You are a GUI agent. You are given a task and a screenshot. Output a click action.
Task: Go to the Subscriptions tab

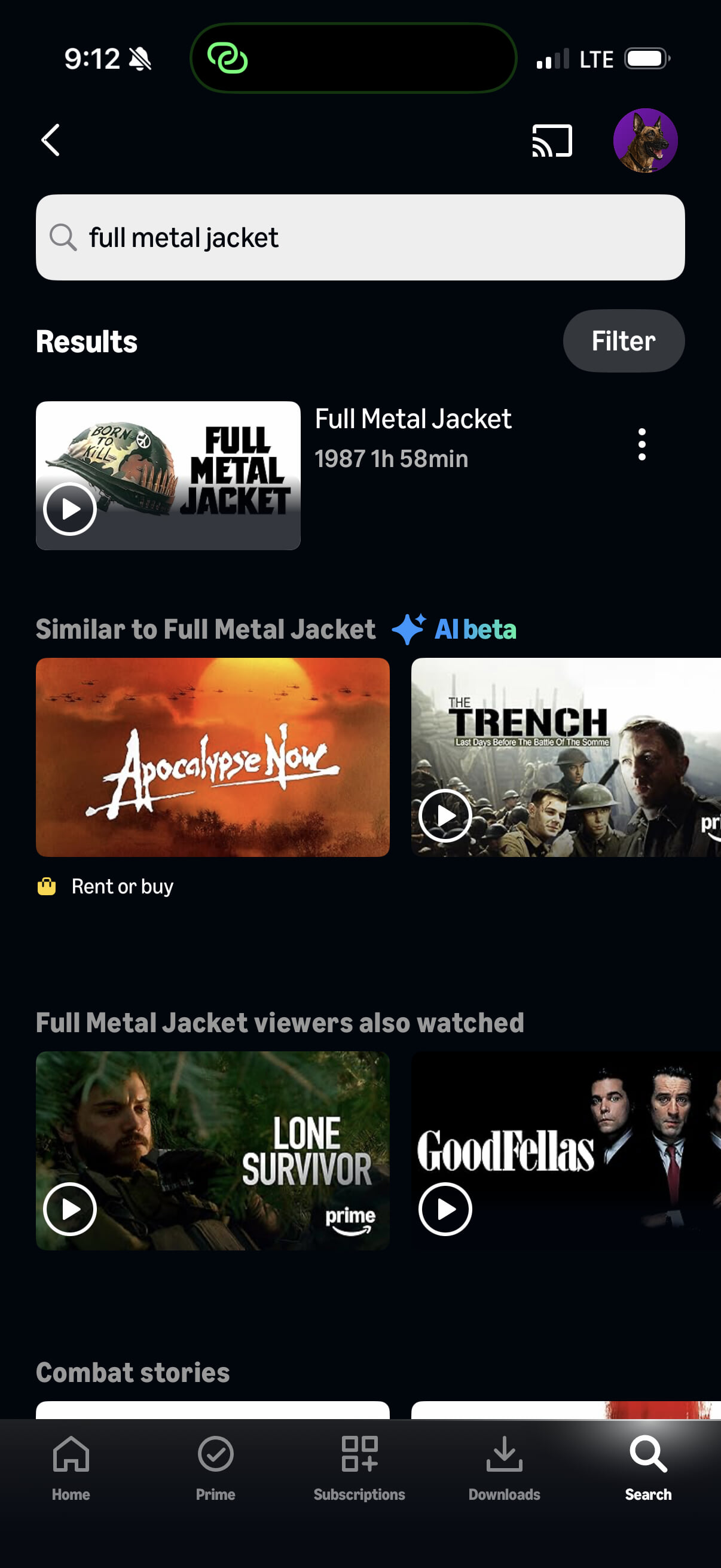click(x=359, y=1468)
